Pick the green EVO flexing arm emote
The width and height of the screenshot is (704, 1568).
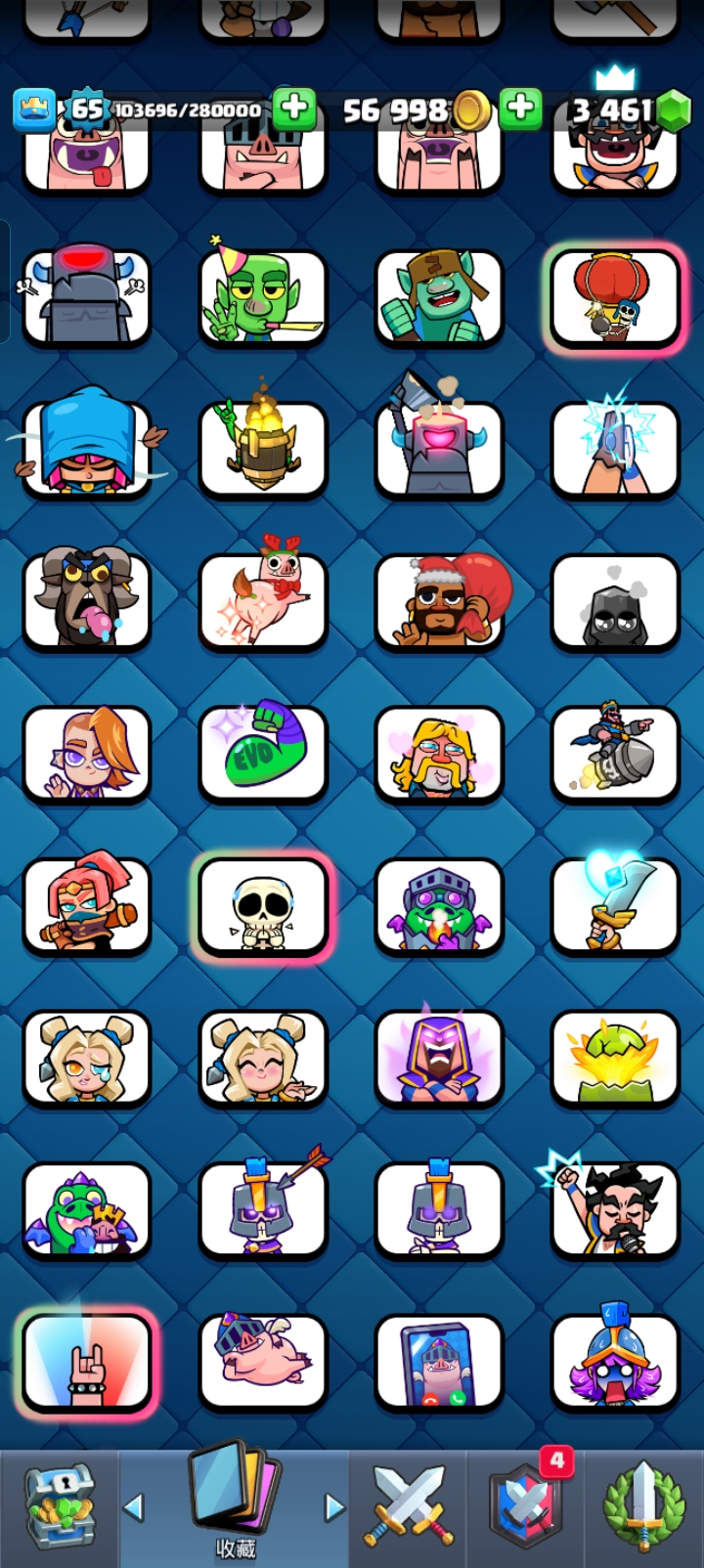pyautogui.click(x=262, y=754)
